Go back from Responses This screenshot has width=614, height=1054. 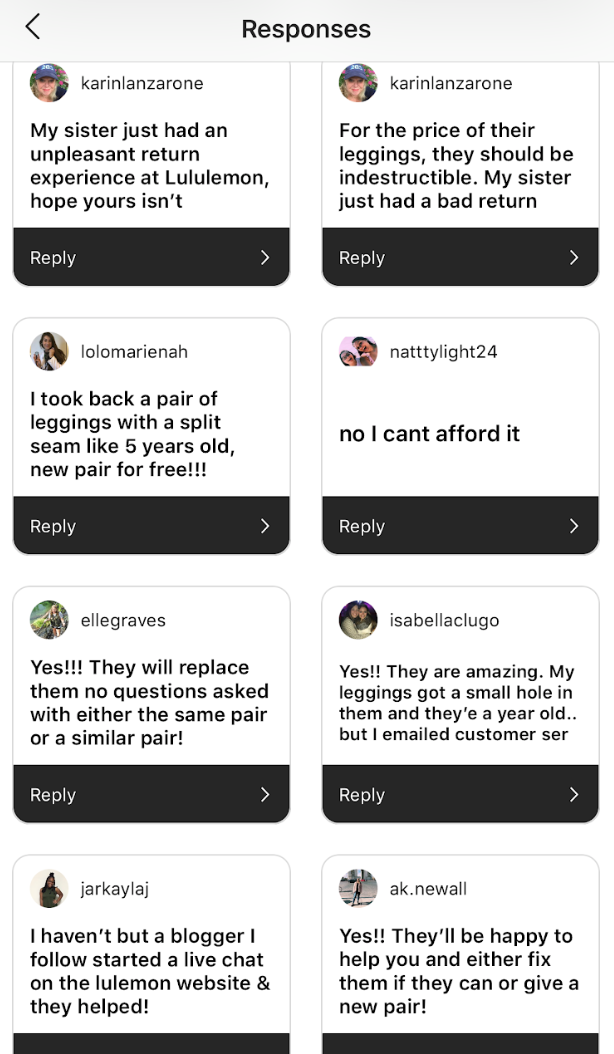click(x=33, y=27)
